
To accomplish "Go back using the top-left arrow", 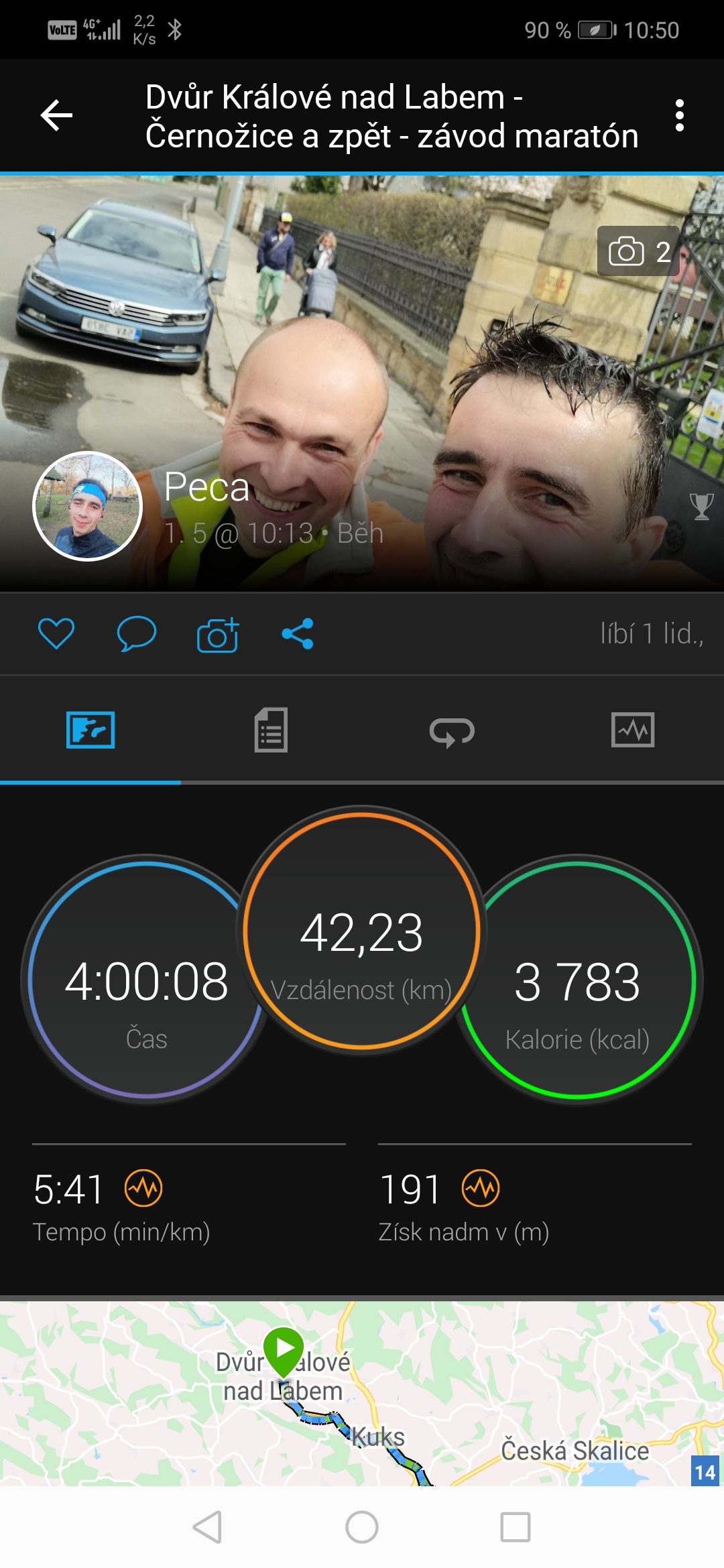I will click(x=56, y=115).
